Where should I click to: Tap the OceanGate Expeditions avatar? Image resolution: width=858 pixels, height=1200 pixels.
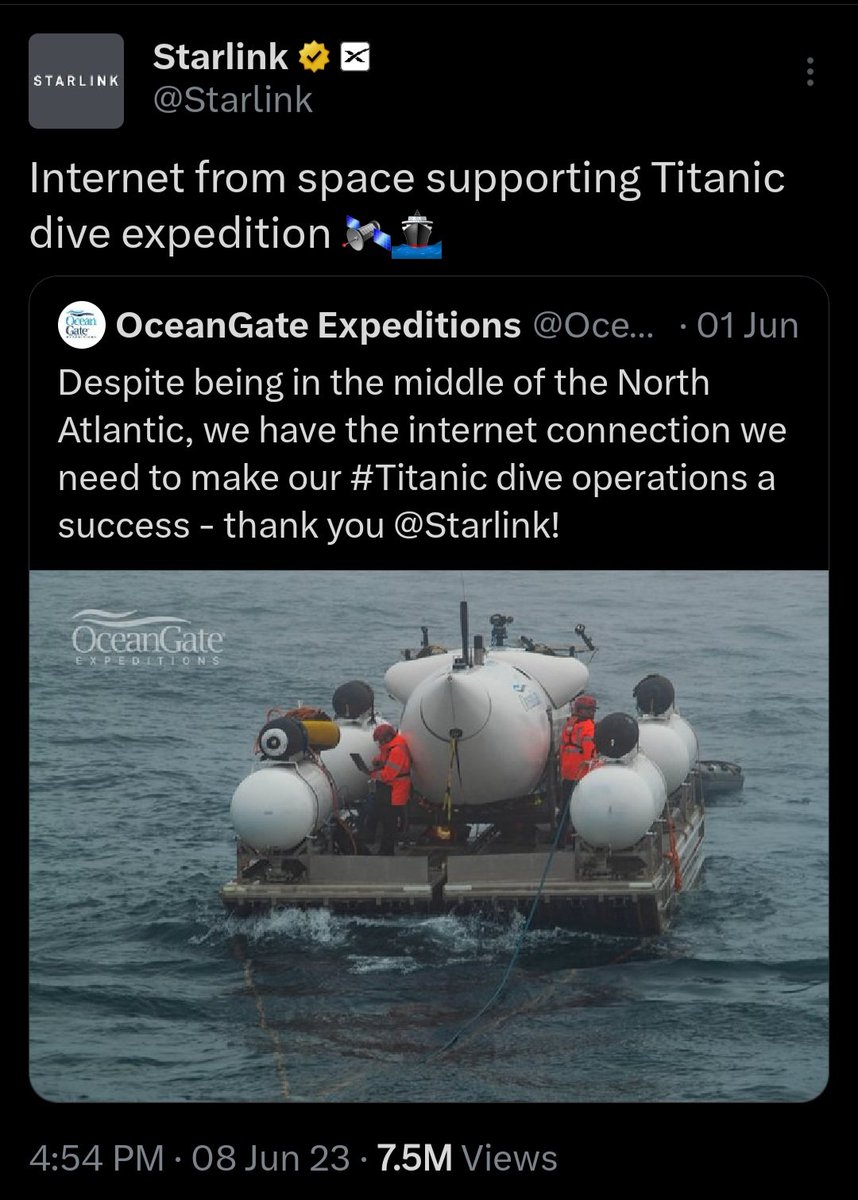(x=81, y=324)
